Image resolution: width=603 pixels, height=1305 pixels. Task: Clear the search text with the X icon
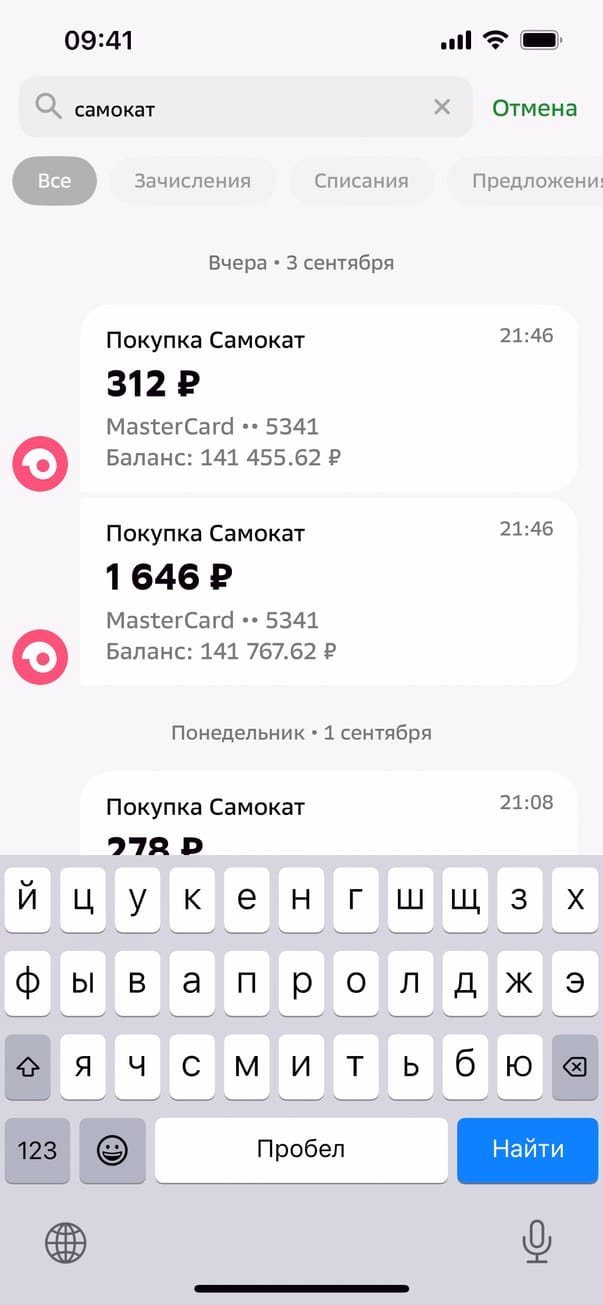(x=442, y=107)
